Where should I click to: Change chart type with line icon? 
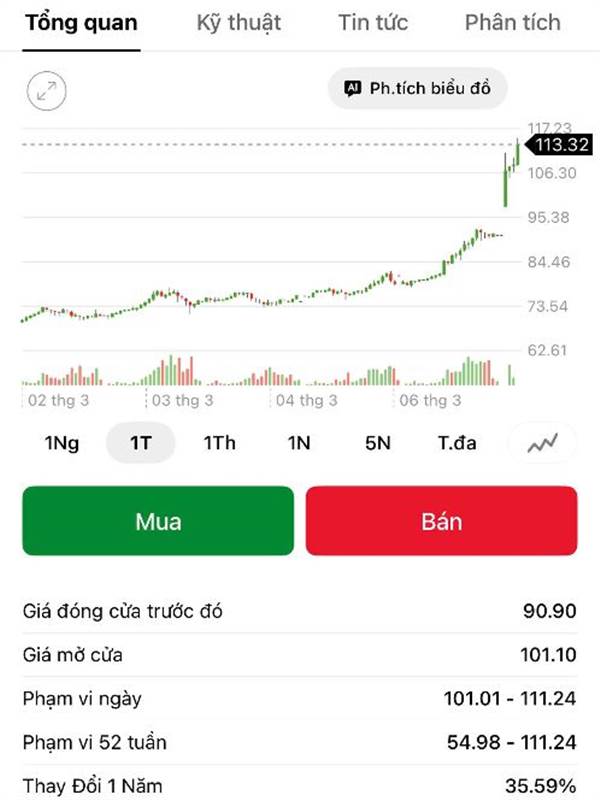point(543,443)
